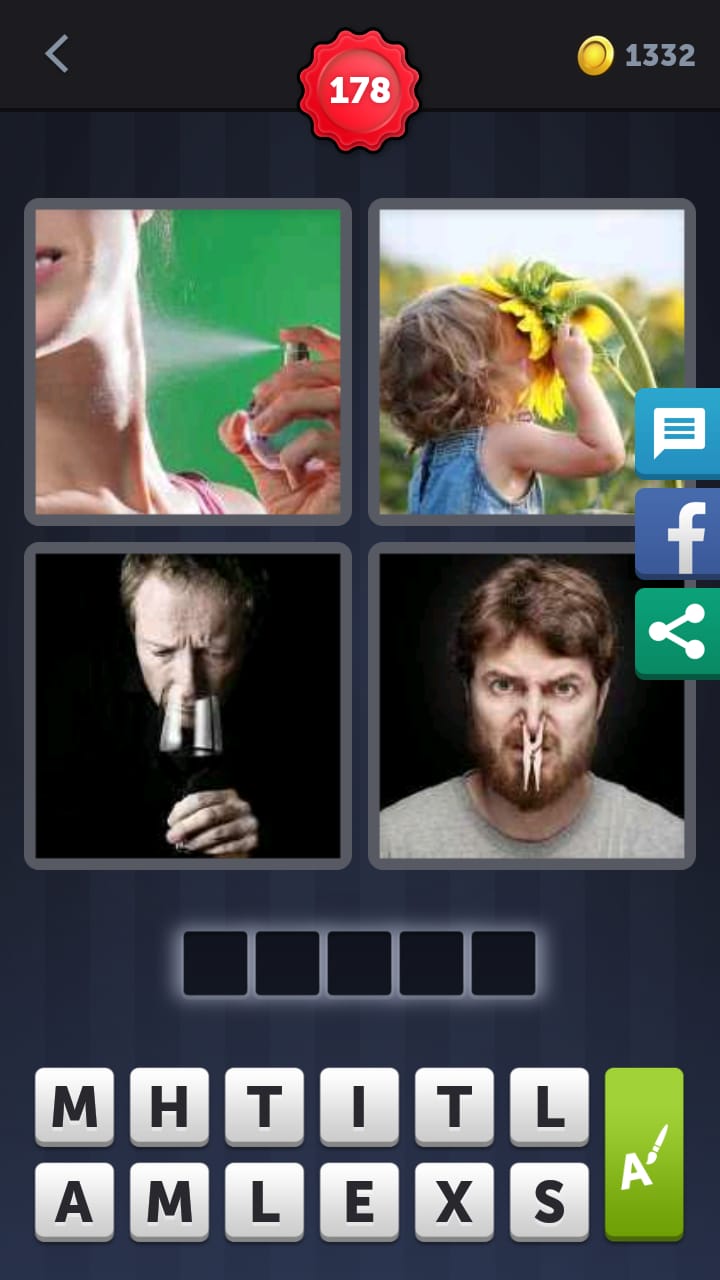Enlarge the perfume spray picture
The width and height of the screenshot is (720, 1280).
coord(188,361)
